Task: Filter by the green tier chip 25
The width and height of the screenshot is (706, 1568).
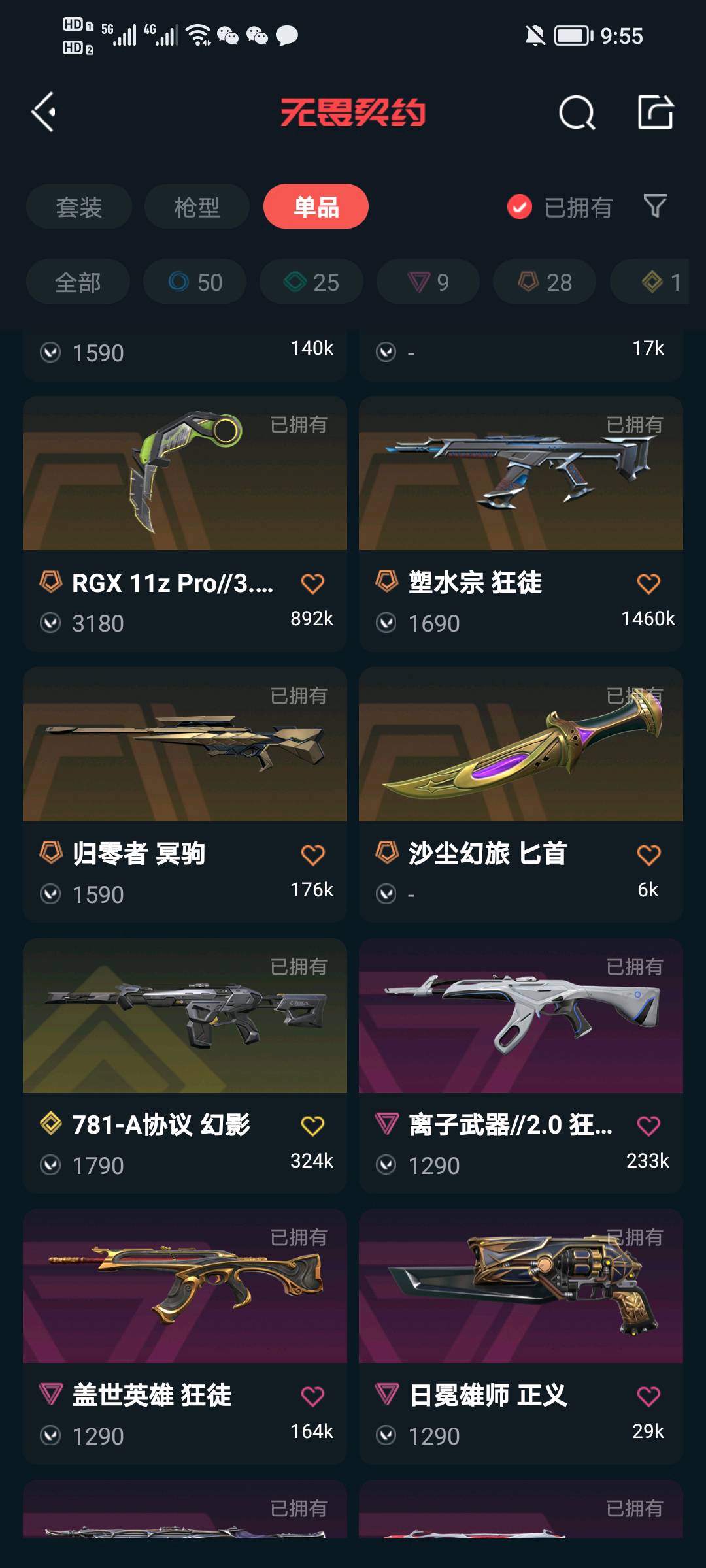Action: click(x=311, y=282)
